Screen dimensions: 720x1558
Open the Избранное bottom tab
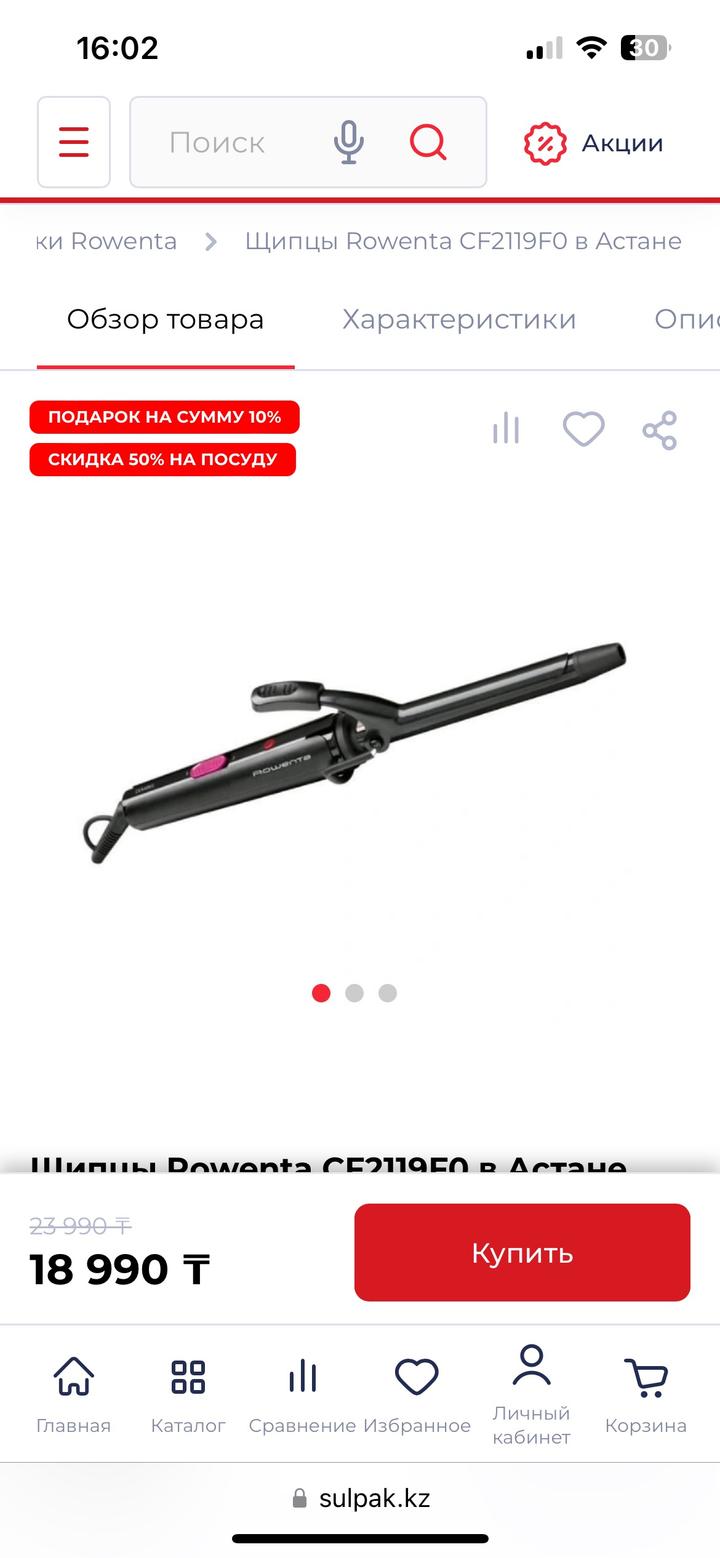coord(417,1394)
